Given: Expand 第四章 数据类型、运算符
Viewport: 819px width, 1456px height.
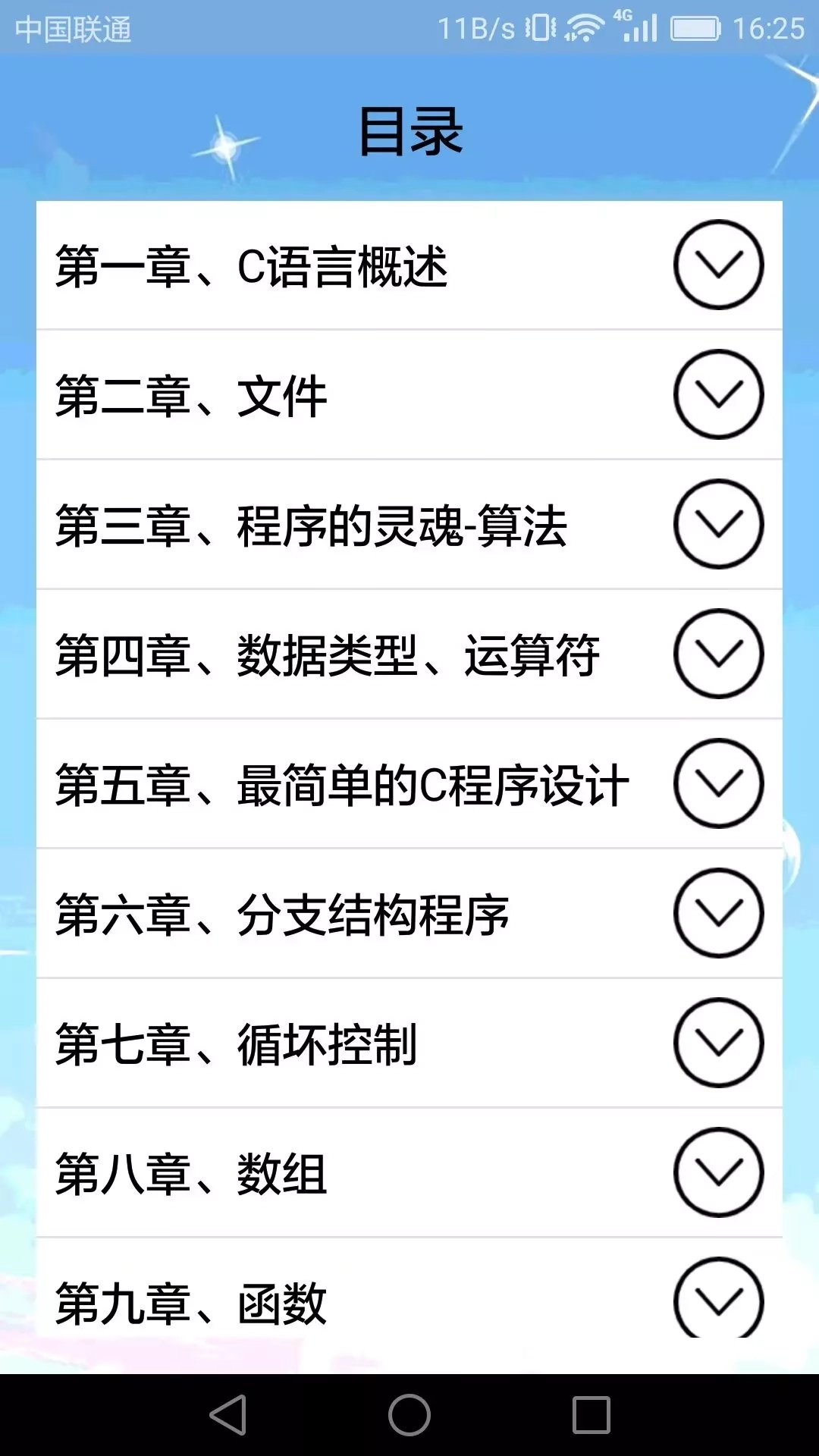Looking at the screenshot, I should click(x=718, y=654).
